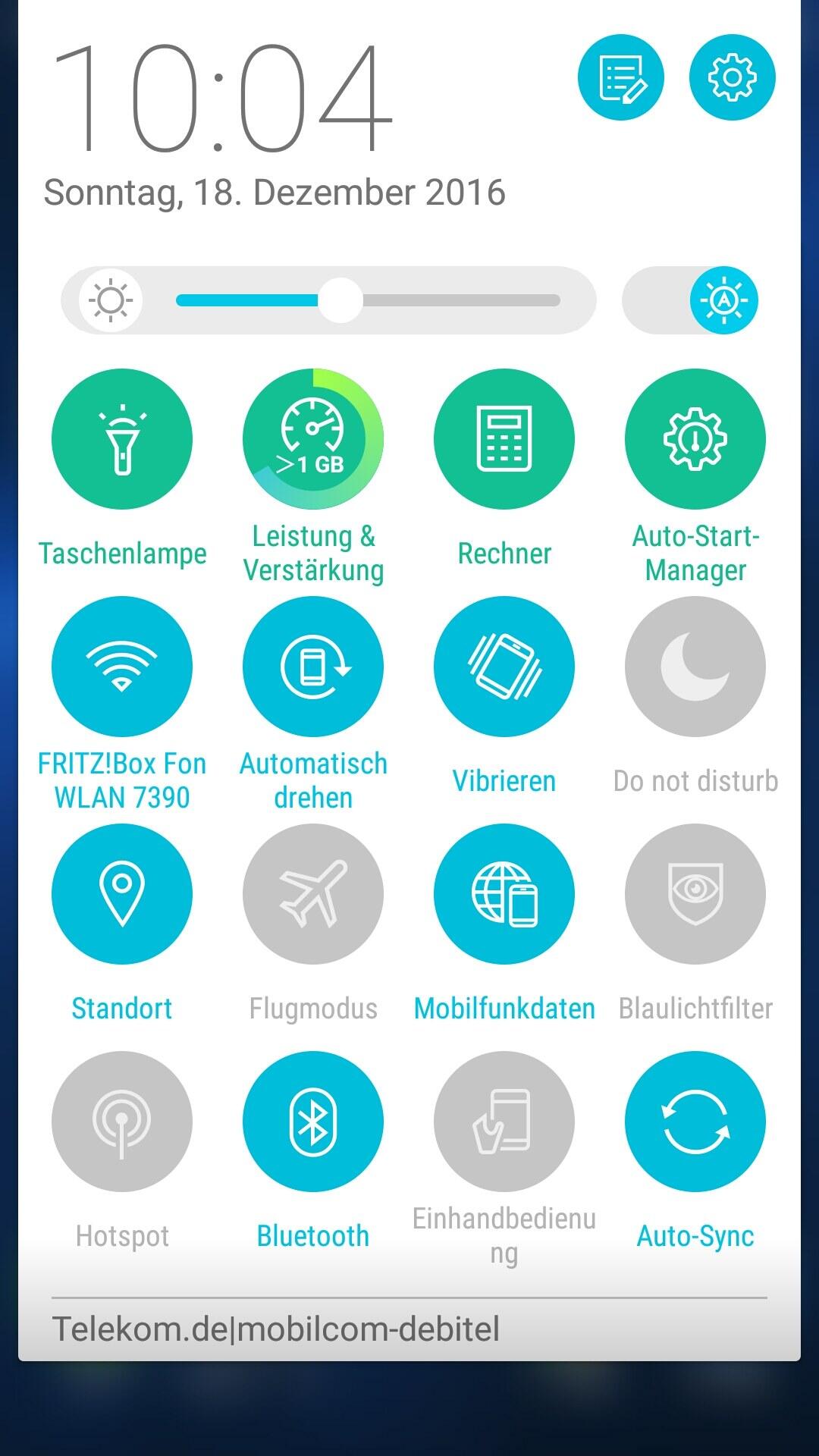
Task: Open Auto-Start-Manager
Action: point(695,439)
